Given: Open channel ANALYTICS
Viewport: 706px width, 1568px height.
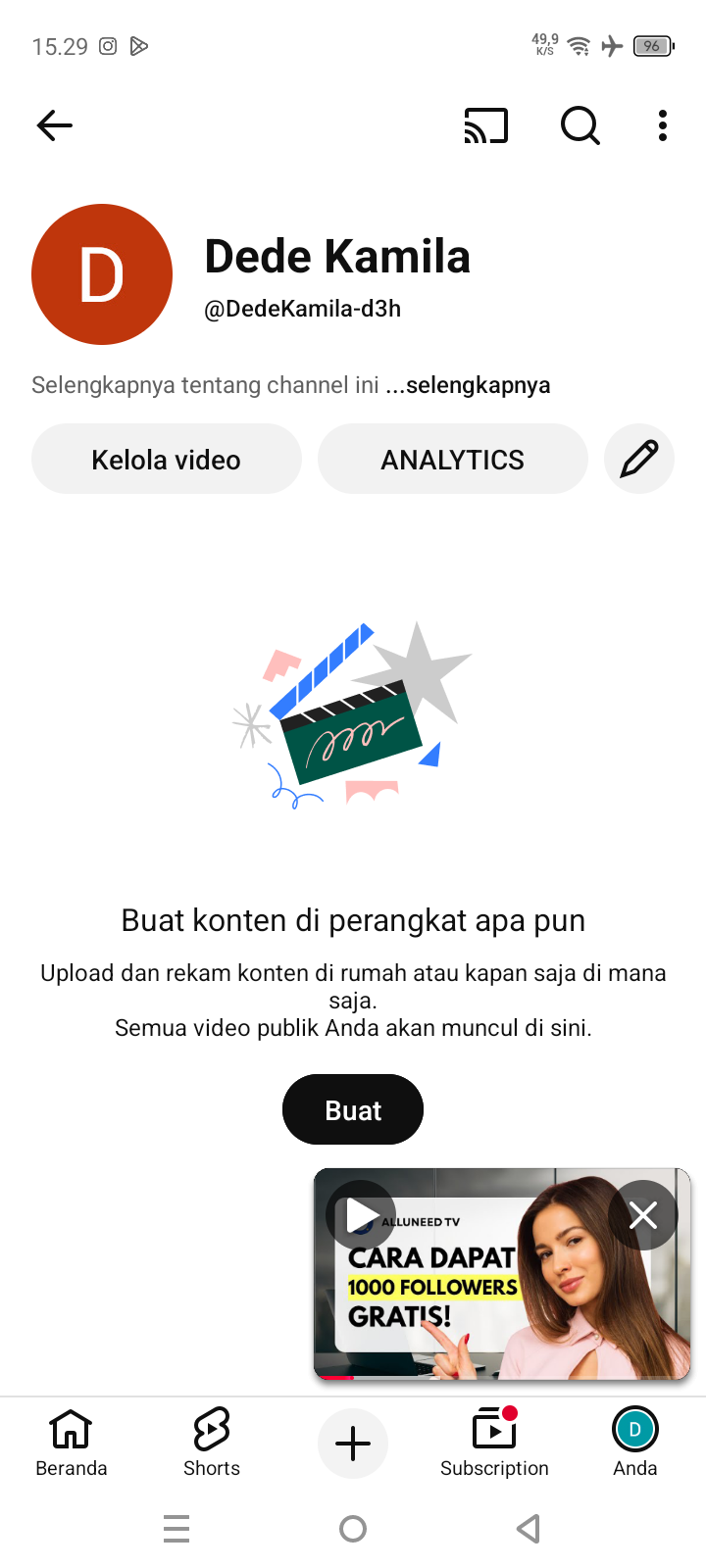Looking at the screenshot, I should [452, 460].
